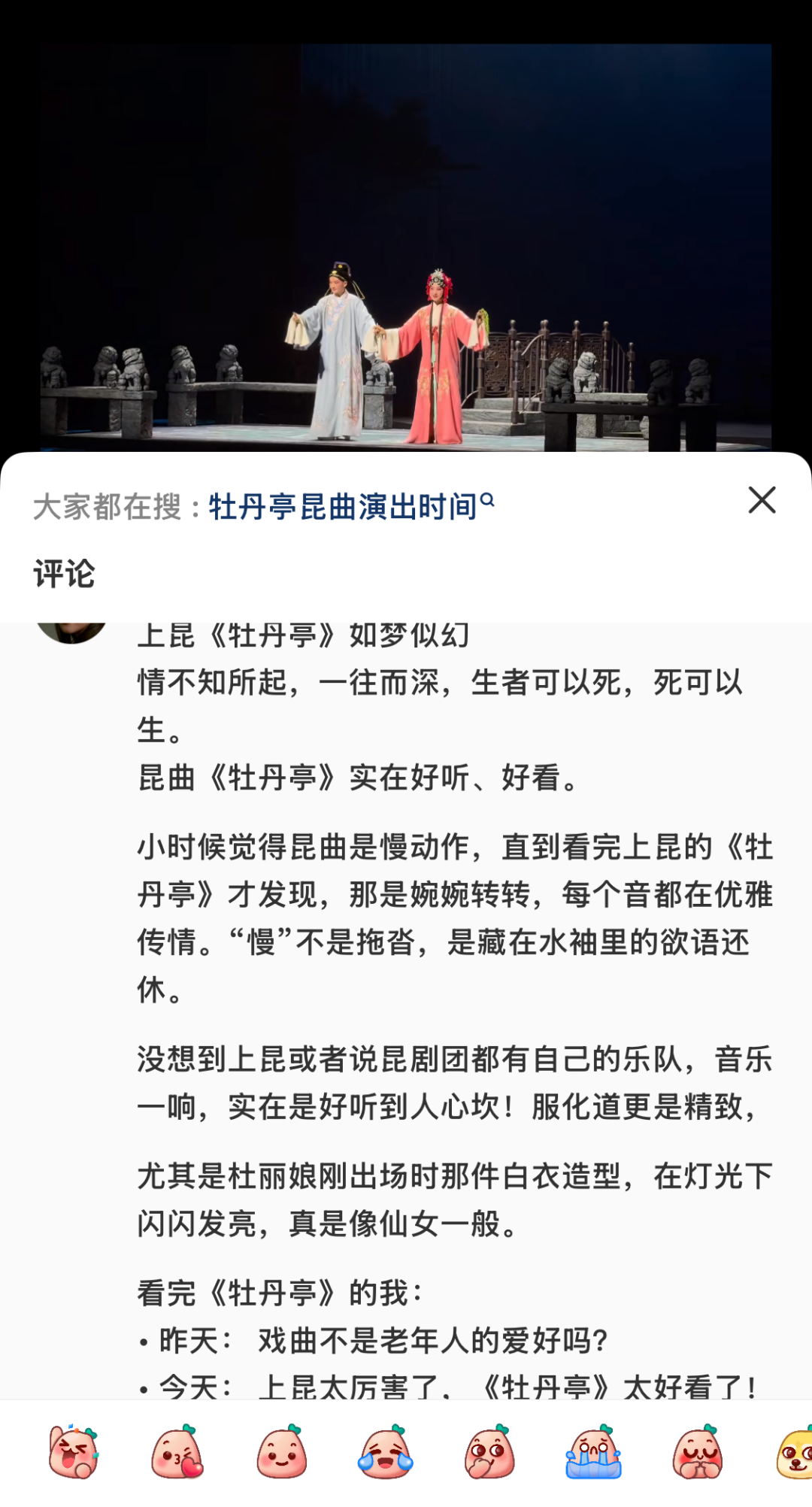Insert the yellow dog emoji
The height and width of the screenshot is (1507, 812).
click(794, 1452)
